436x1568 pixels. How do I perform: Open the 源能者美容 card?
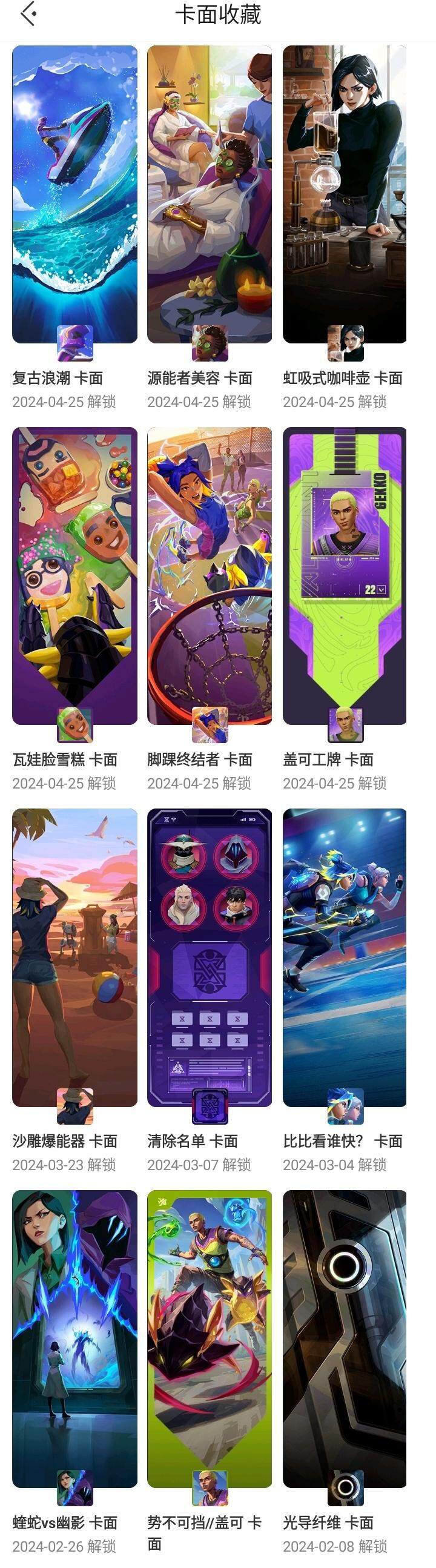(x=210, y=195)
